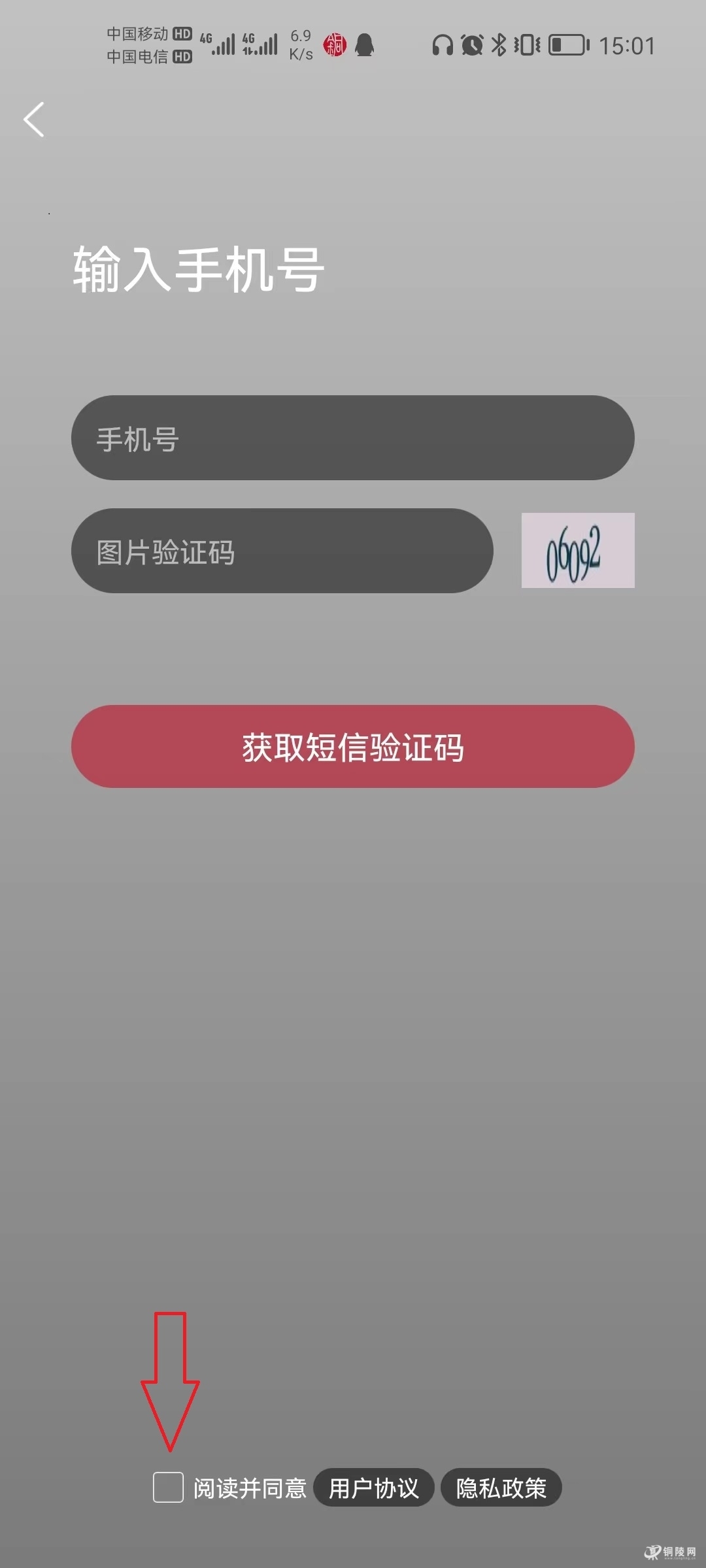Tap 获取短信验证码 button
Image resolution: width=706 pixels, height=1568 pixels.
[x=352, y=746]
